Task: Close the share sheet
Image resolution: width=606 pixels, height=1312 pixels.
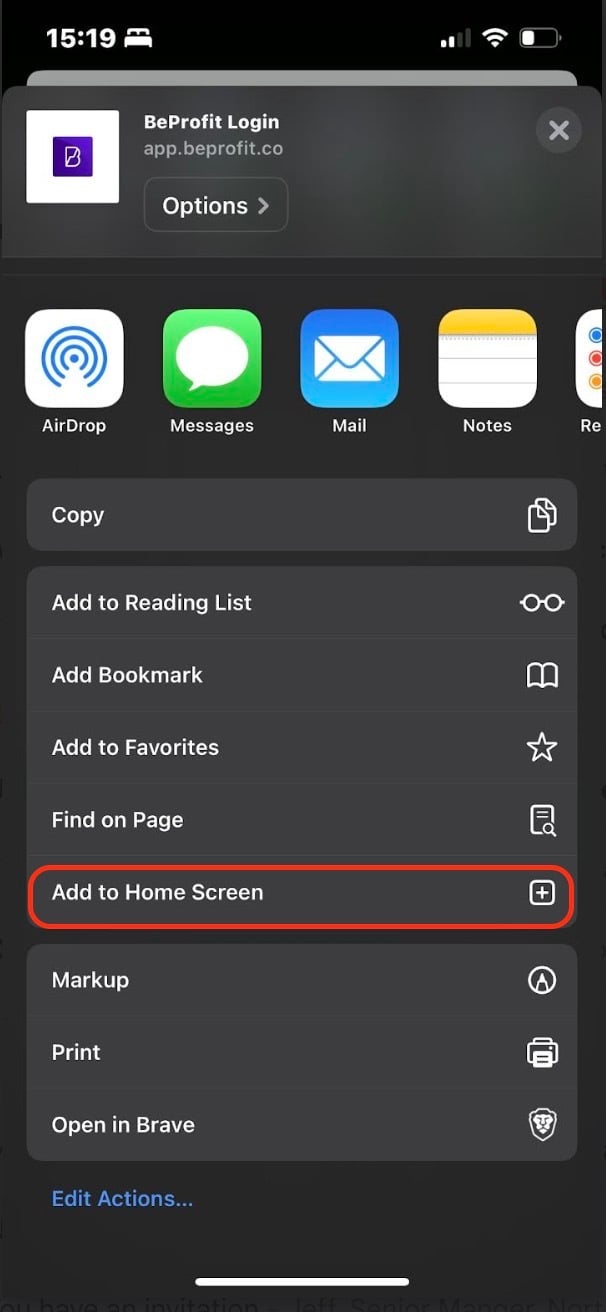Action: 558,130
